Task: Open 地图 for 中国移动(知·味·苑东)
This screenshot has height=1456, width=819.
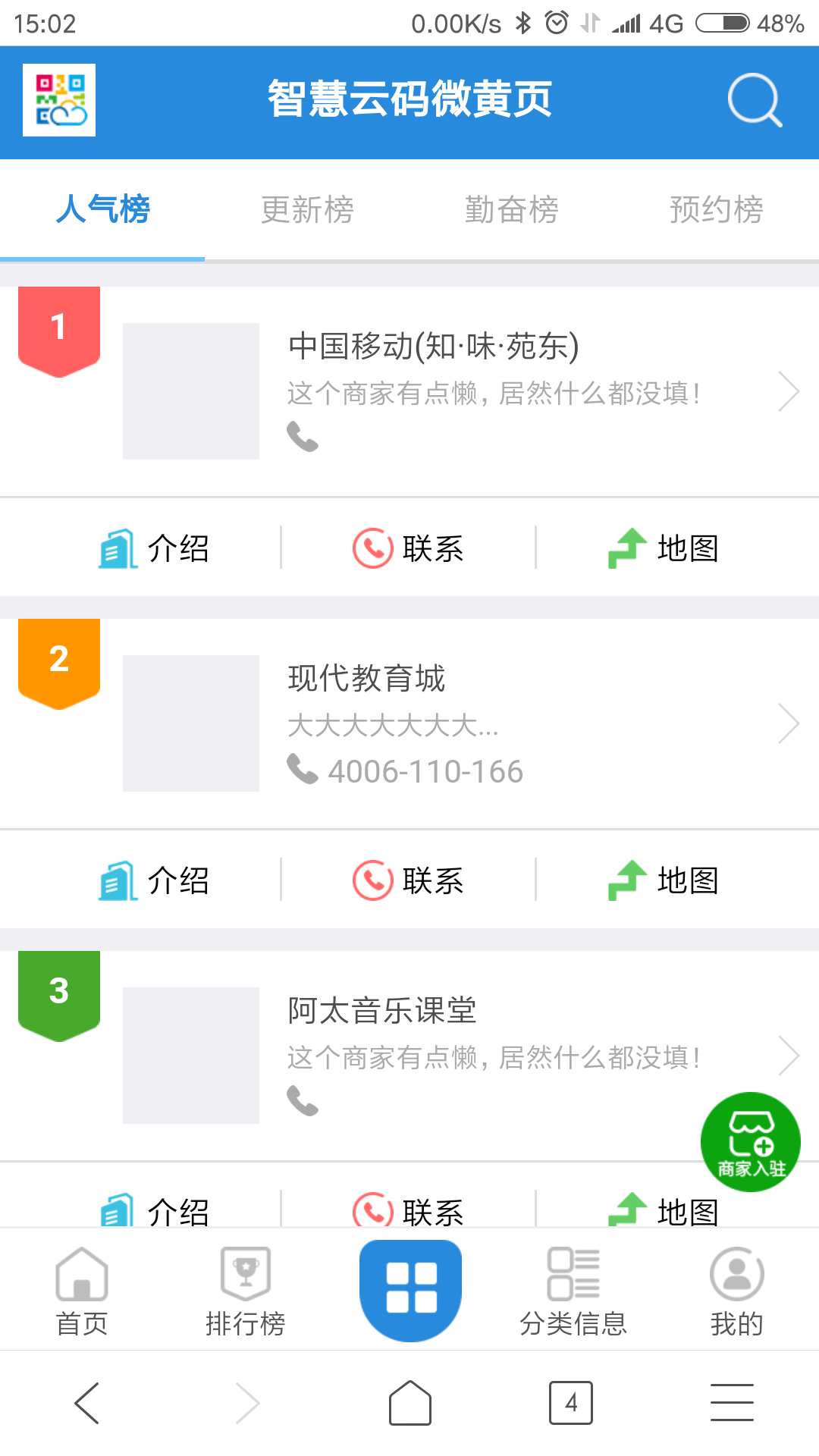Action: point(664,548)
